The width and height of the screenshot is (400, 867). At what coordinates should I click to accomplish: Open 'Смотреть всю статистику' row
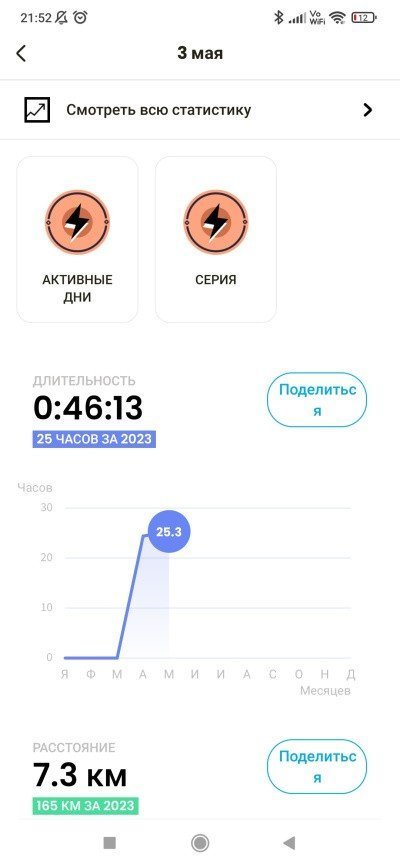[200, 109]
